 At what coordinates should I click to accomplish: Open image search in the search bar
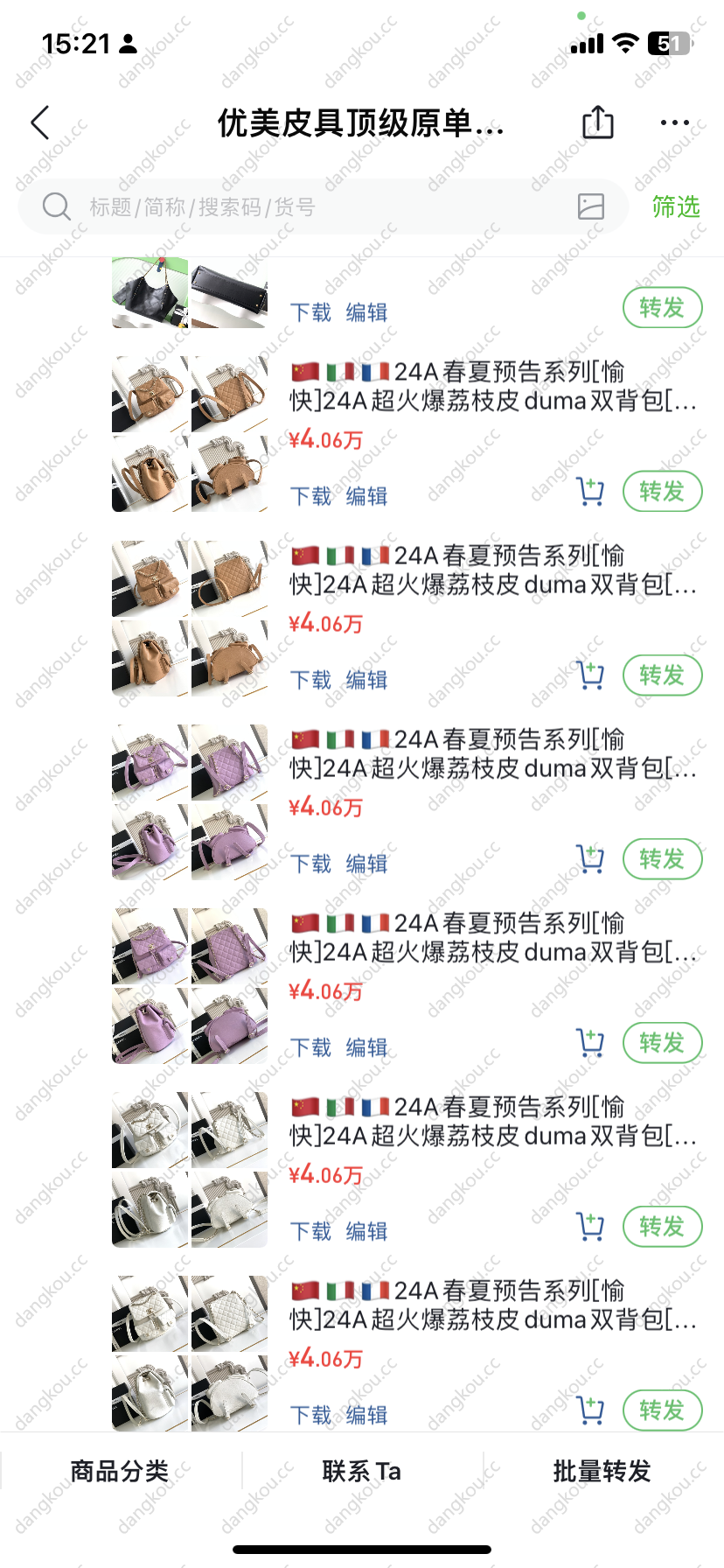coord(591,206)
